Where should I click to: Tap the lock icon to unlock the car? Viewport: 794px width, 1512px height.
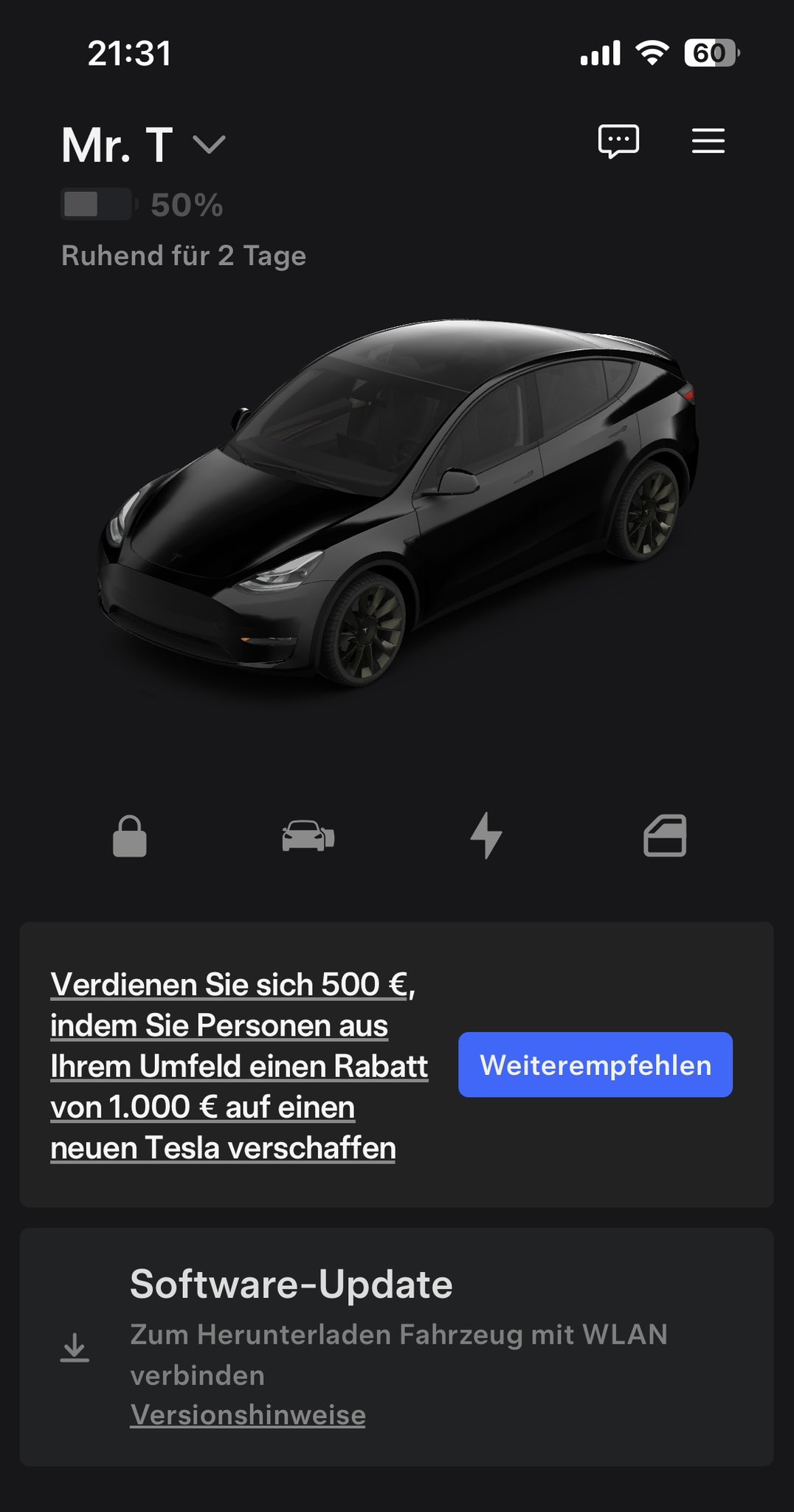pos(130,836)
